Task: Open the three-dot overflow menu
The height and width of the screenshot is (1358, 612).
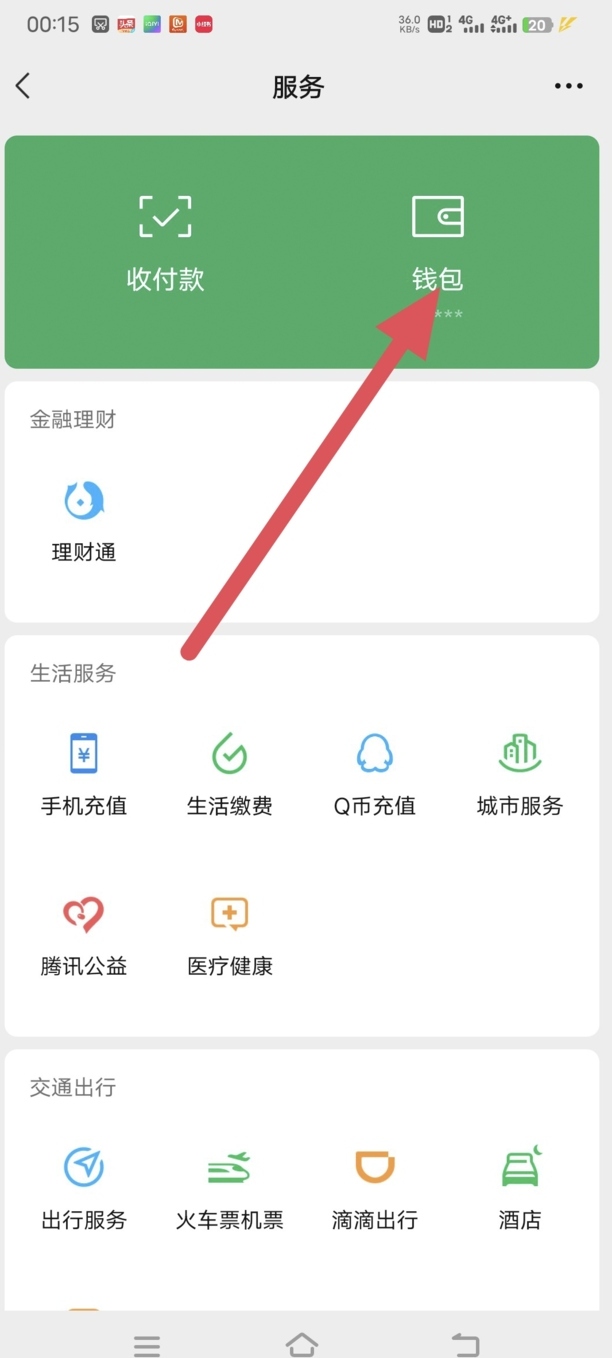Action: click(x=568, y=86)
